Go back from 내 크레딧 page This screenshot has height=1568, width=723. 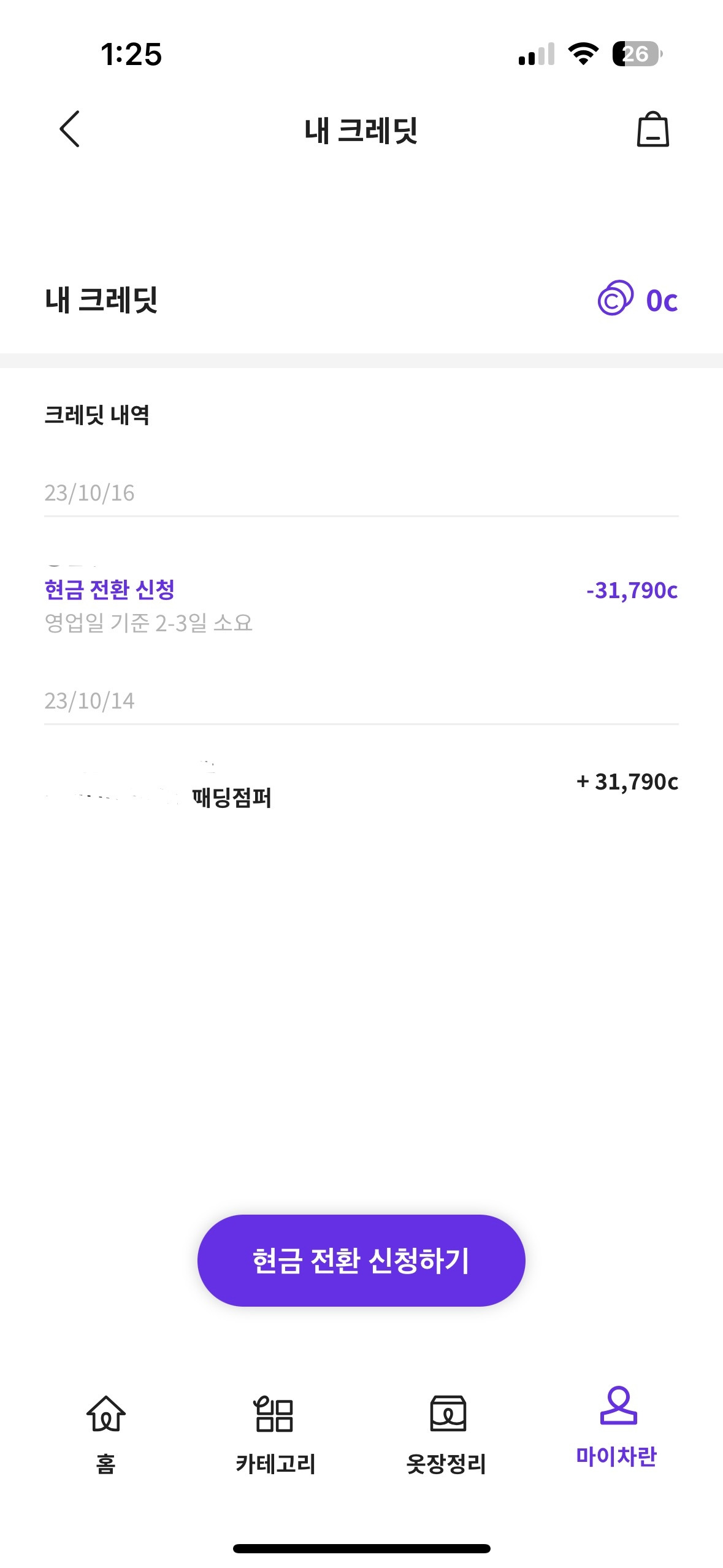click(70, 129)
